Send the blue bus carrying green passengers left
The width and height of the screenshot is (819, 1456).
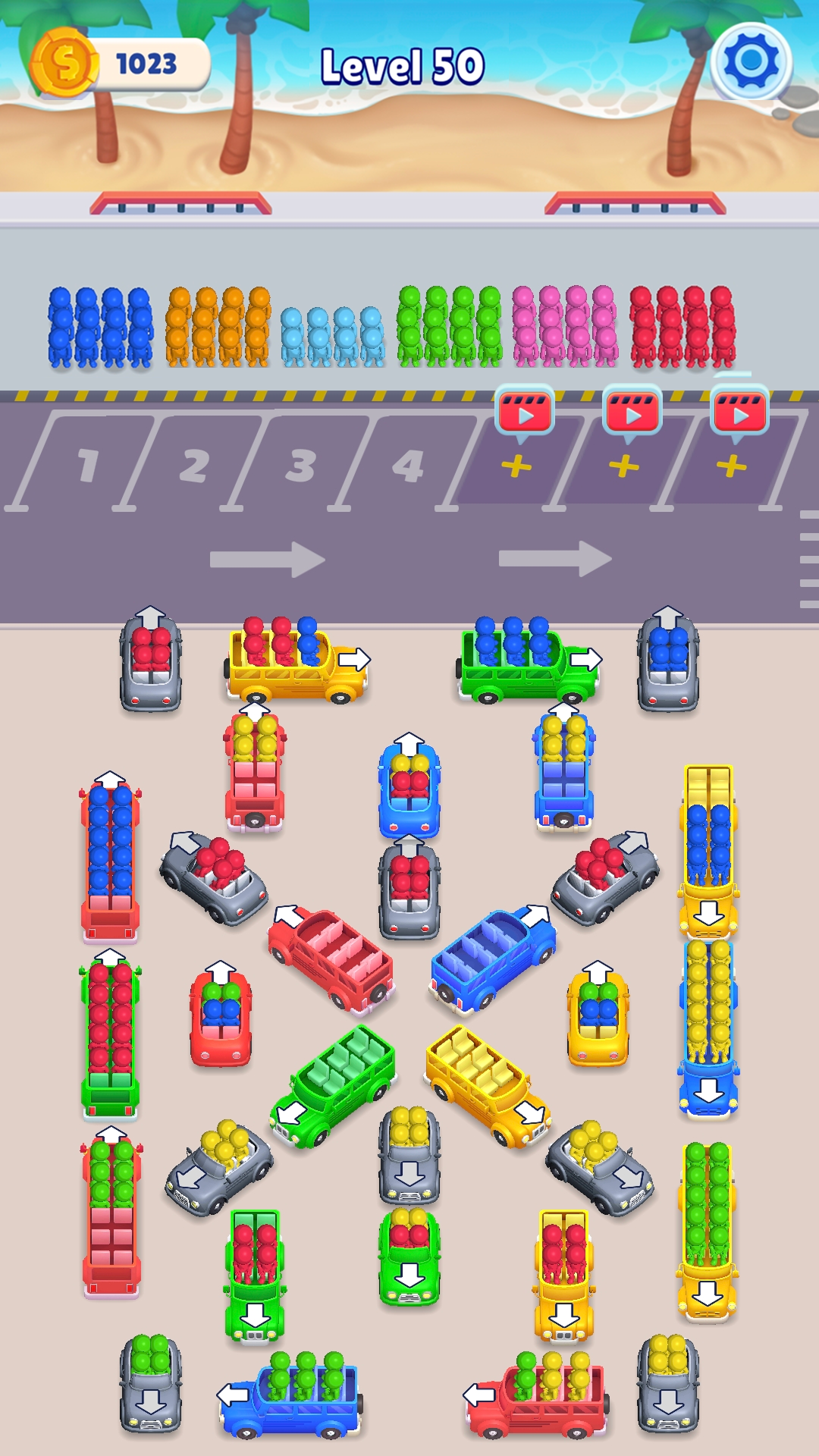coord(292,1395)
